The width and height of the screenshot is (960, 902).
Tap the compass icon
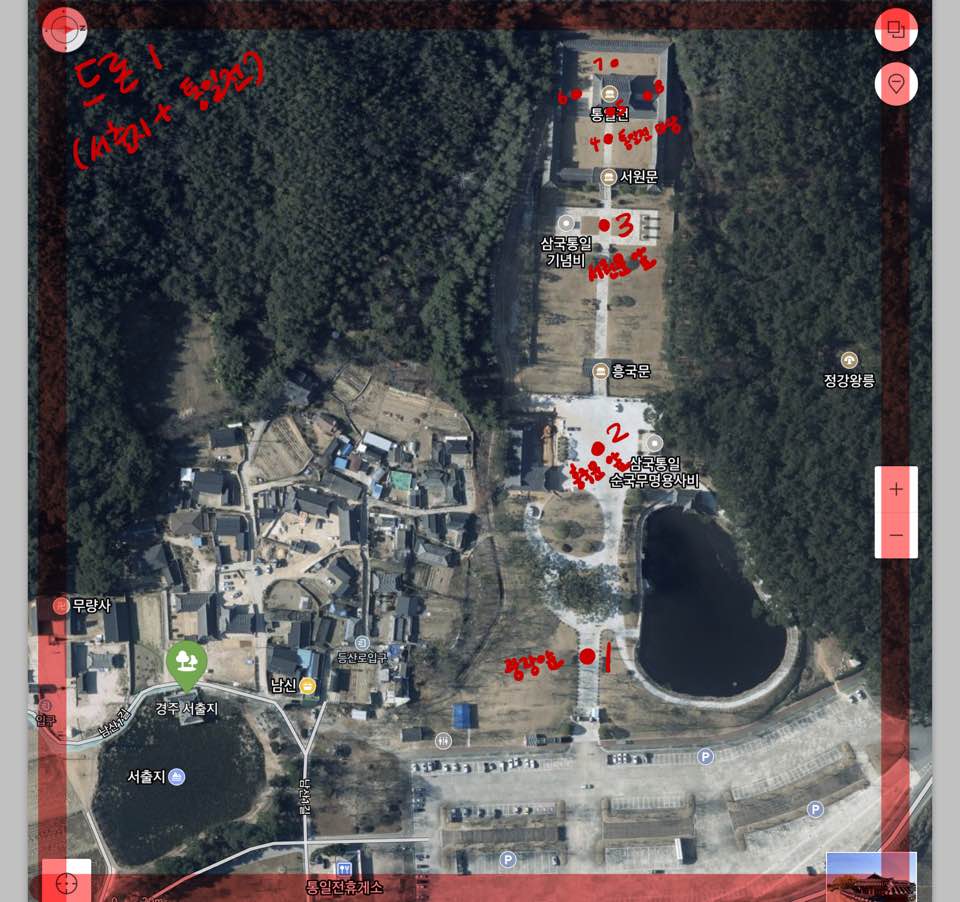(64, 30)
